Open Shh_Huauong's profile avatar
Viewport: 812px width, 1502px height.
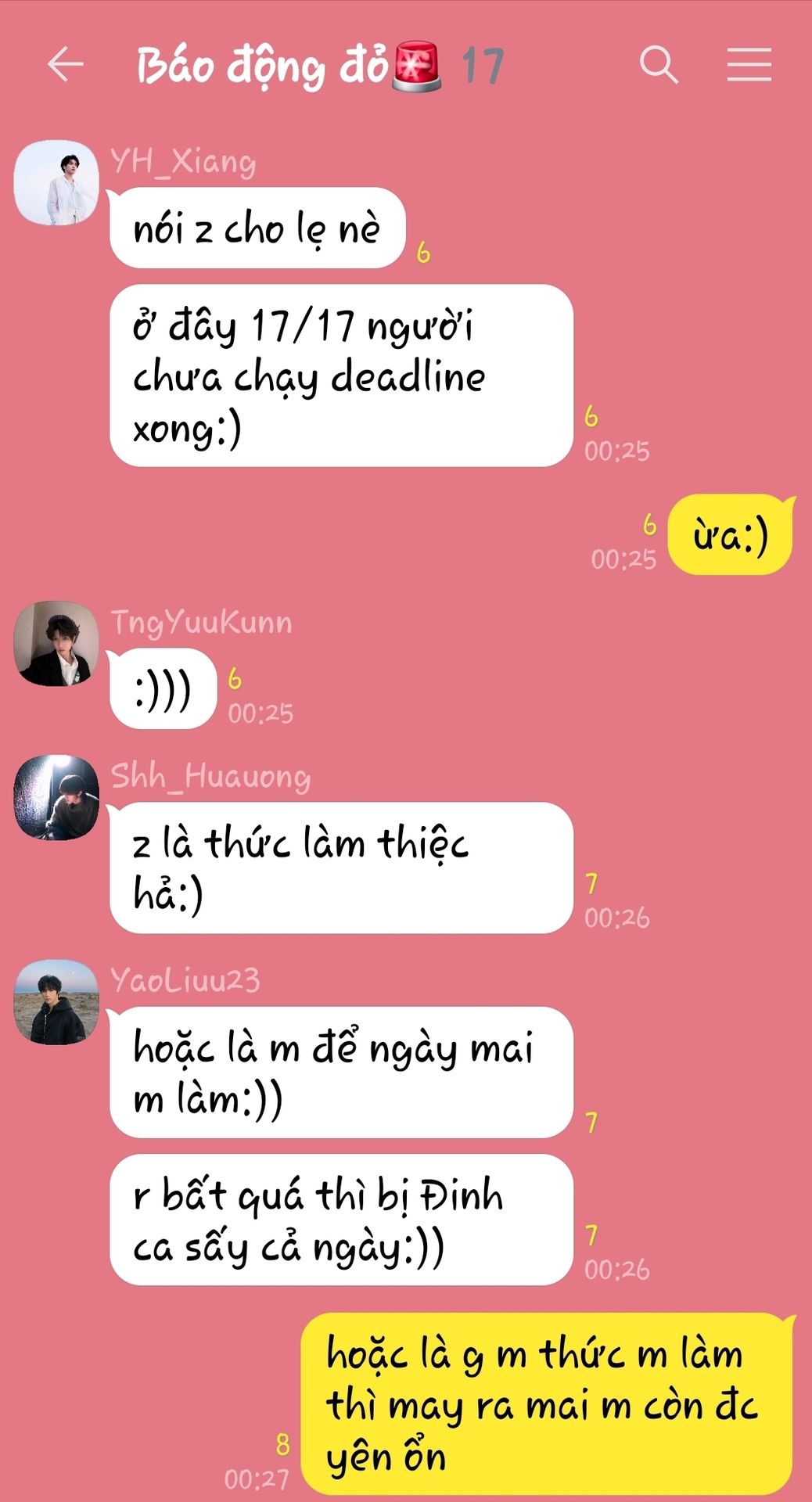pos(56,797)
